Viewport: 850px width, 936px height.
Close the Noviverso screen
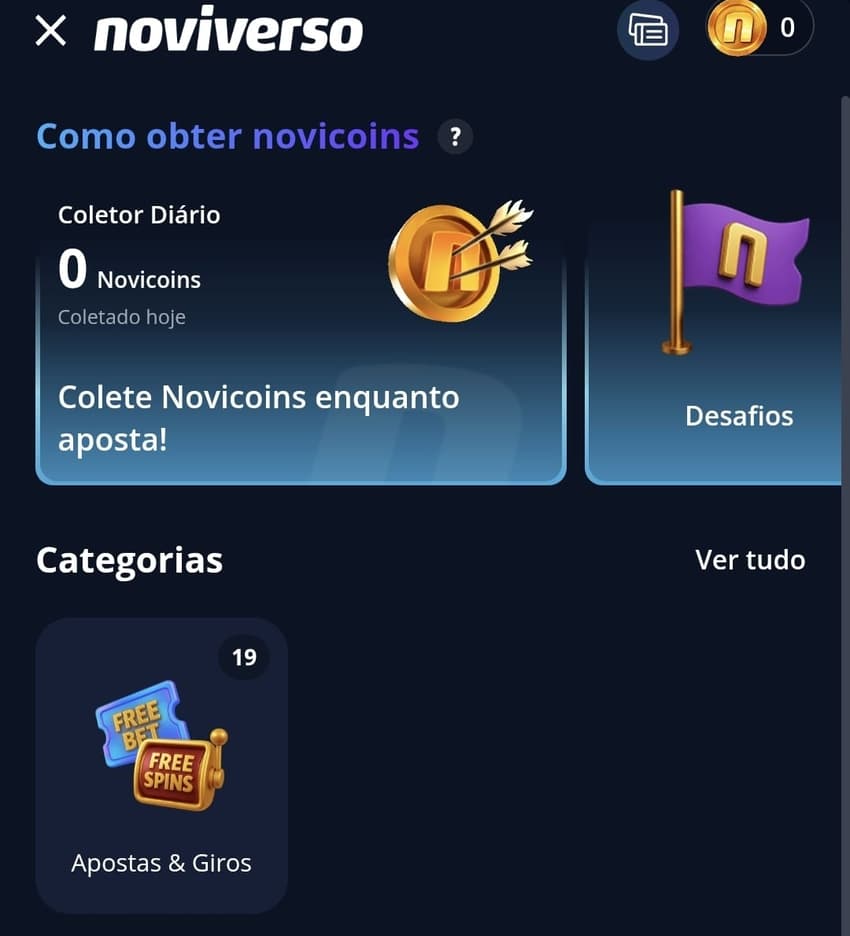tap(50, 31)
